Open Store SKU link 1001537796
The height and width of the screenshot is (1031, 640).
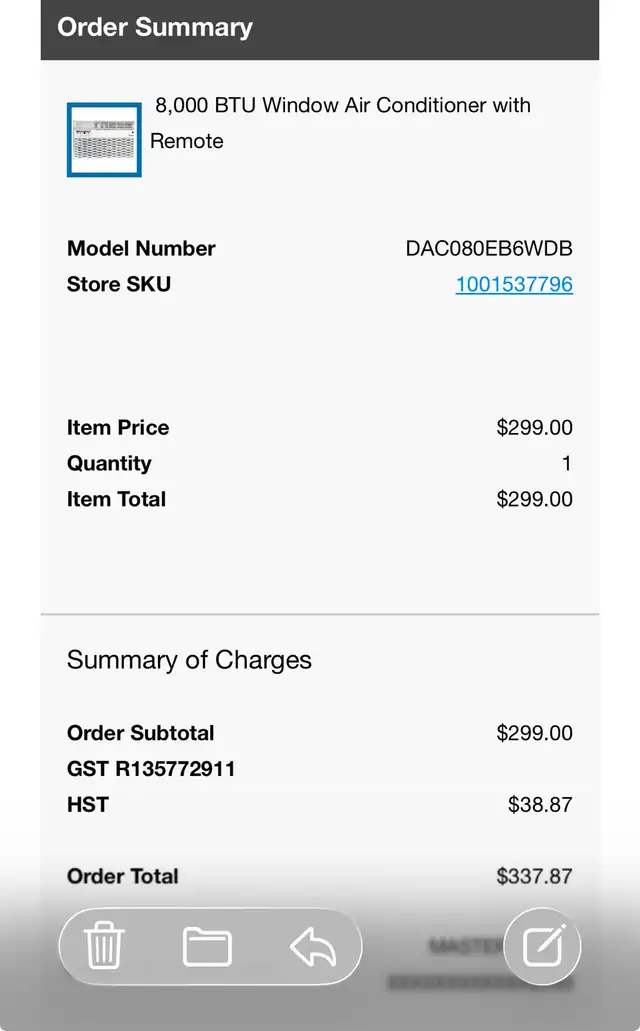[514, 284]
